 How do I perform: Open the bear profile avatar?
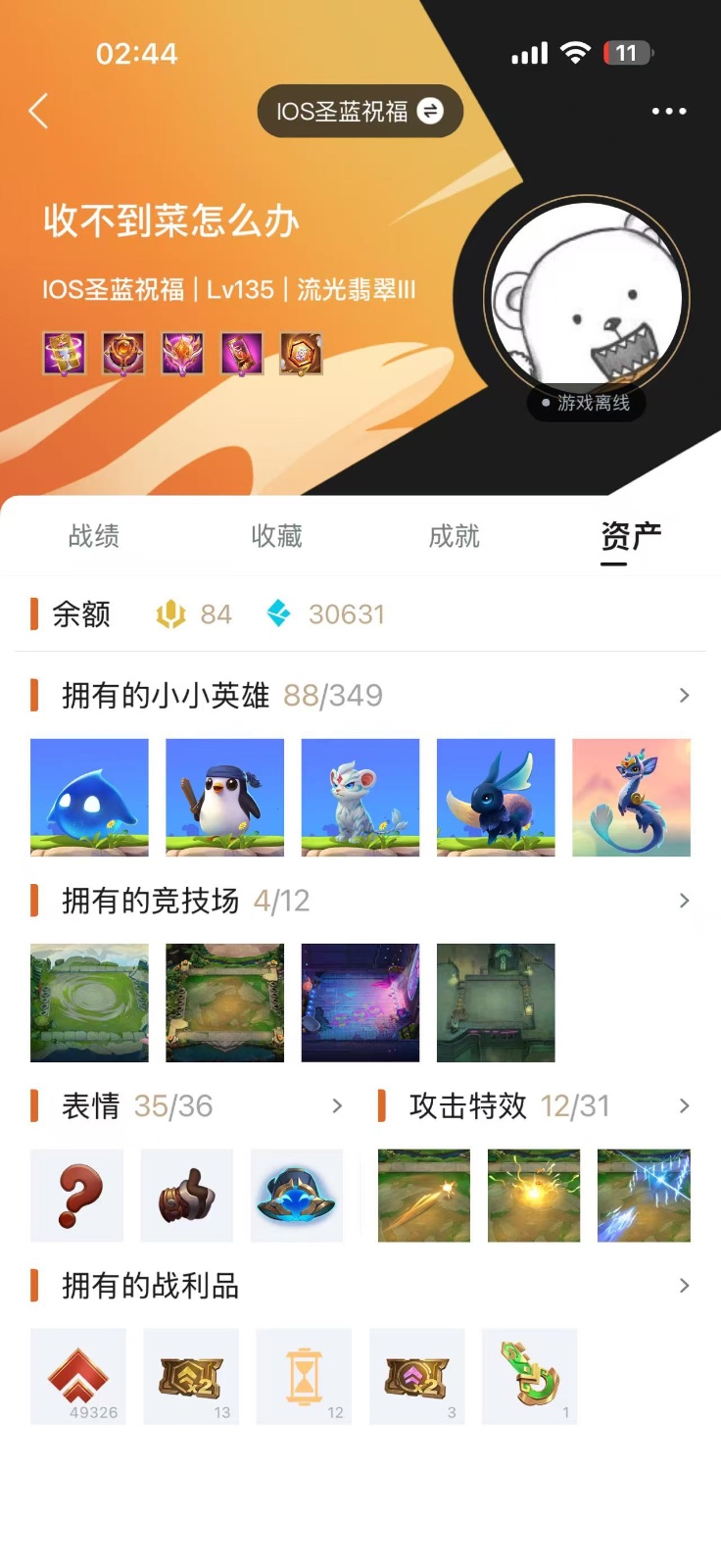point(586,298)
